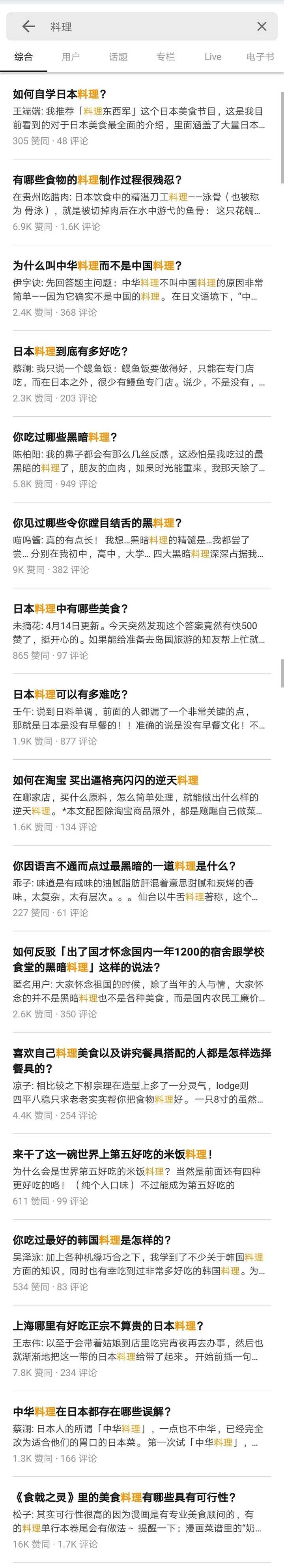Switch to the 电子书 tab

coord(260,56)
